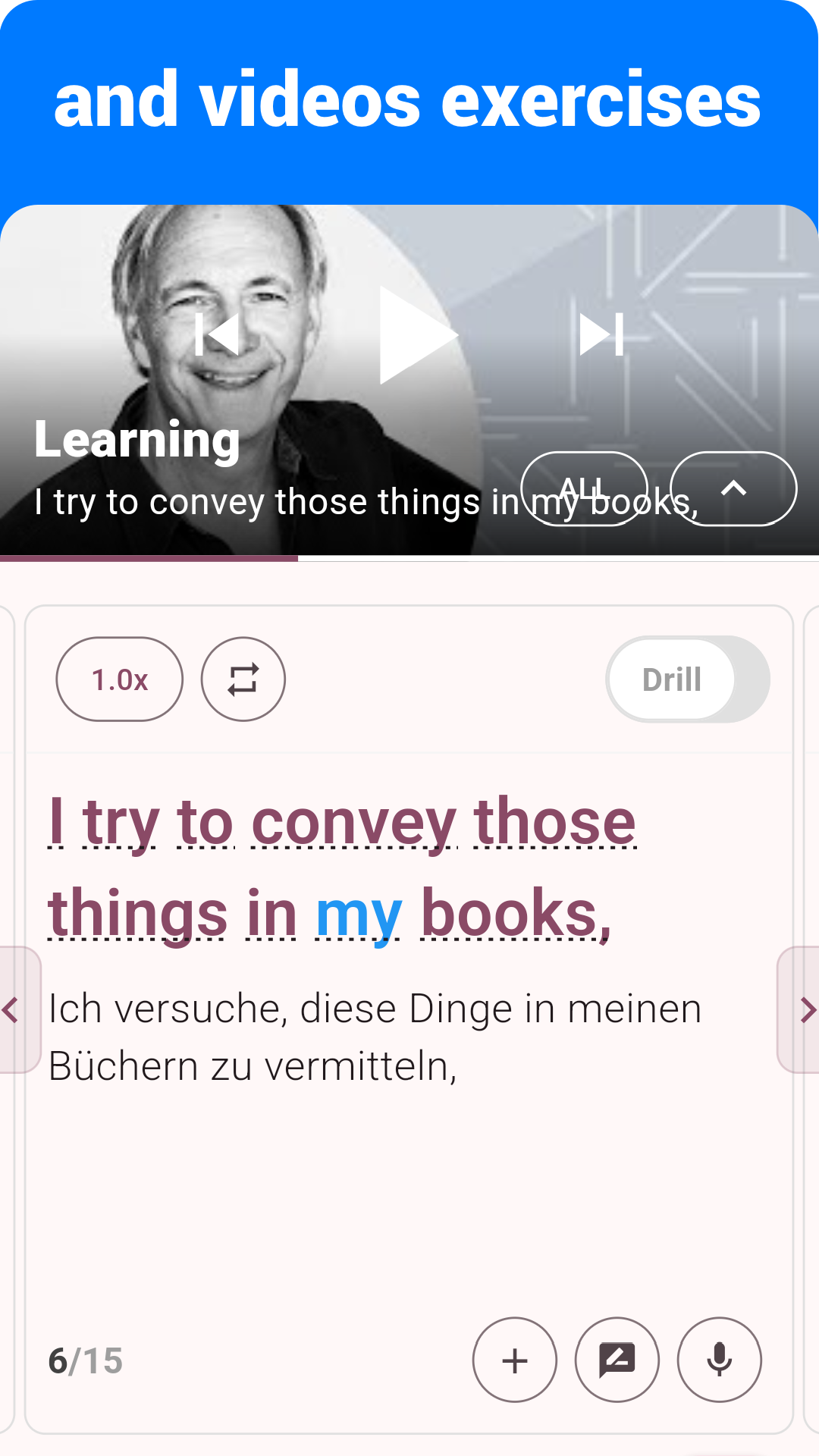819x1456 pixels.
Task: Play the video
Action: (x=418, y=334)
